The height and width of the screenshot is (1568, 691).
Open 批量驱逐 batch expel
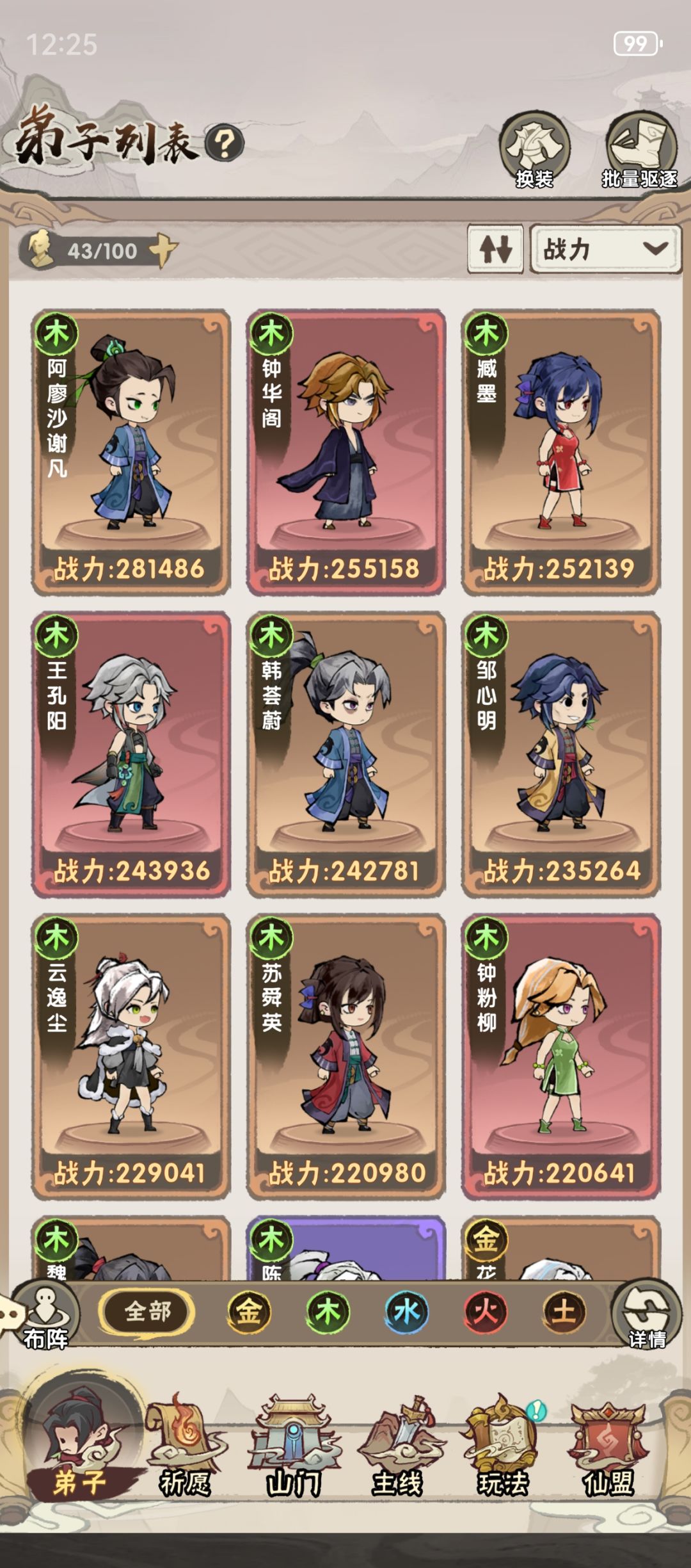(640, 150)
